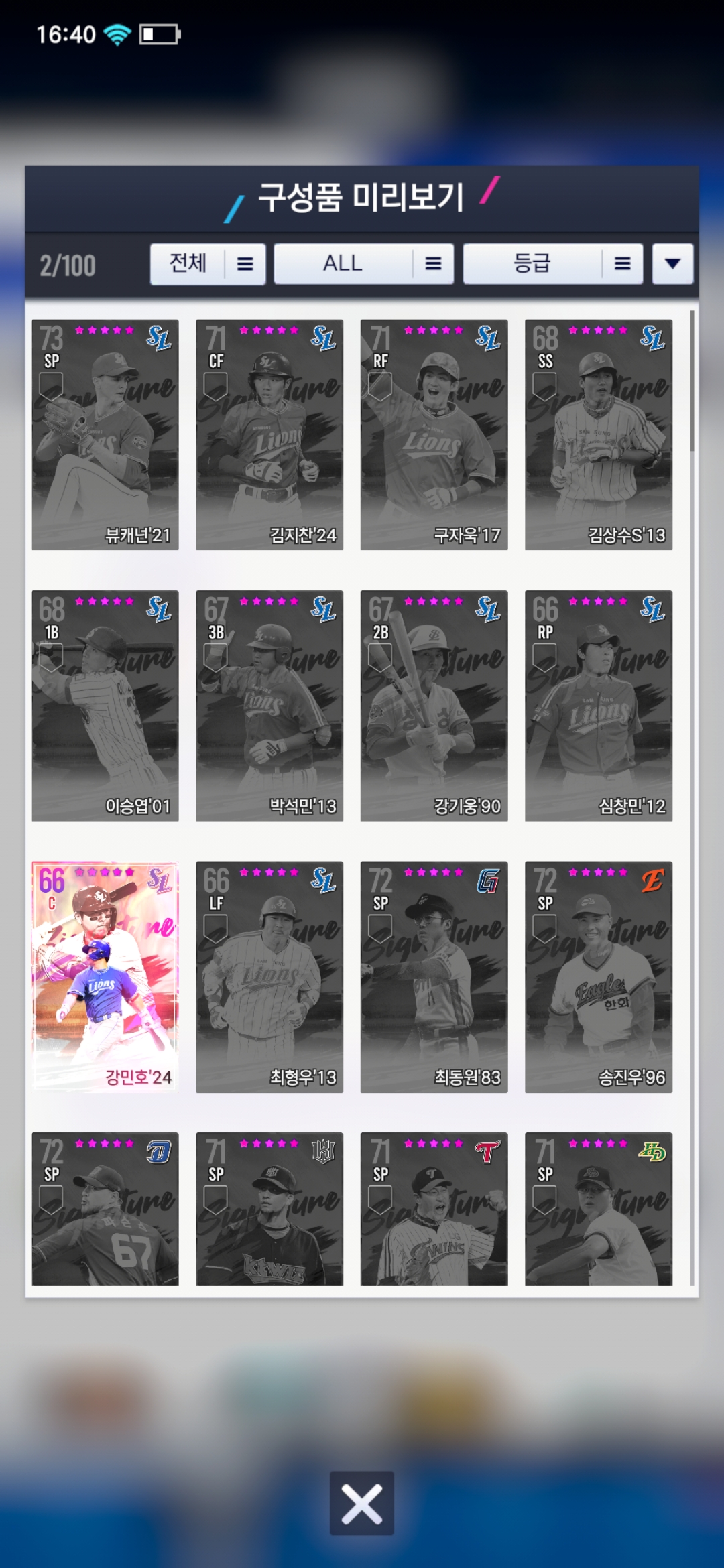Select the 최형우'13 player card

click(269, 977)
